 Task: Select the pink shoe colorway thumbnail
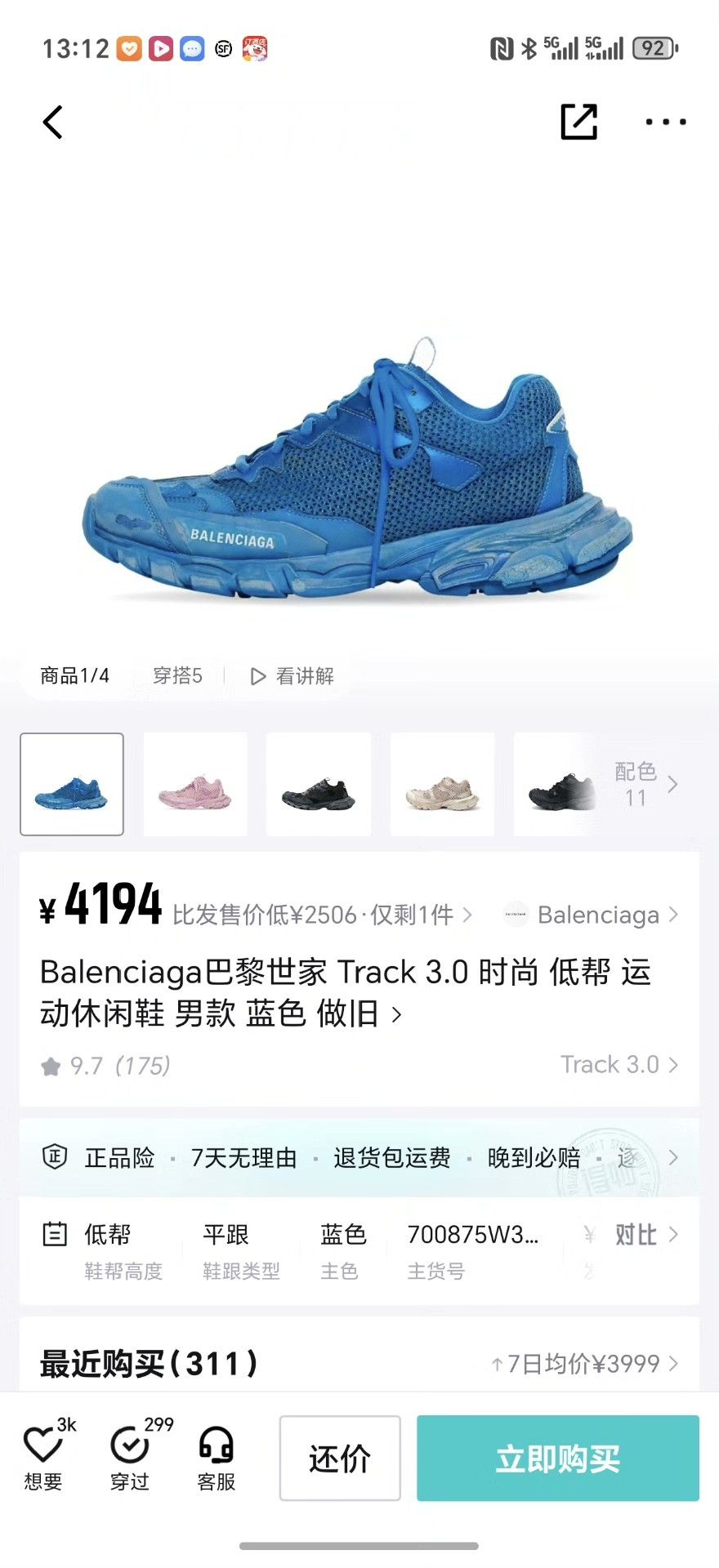(195, 784)
